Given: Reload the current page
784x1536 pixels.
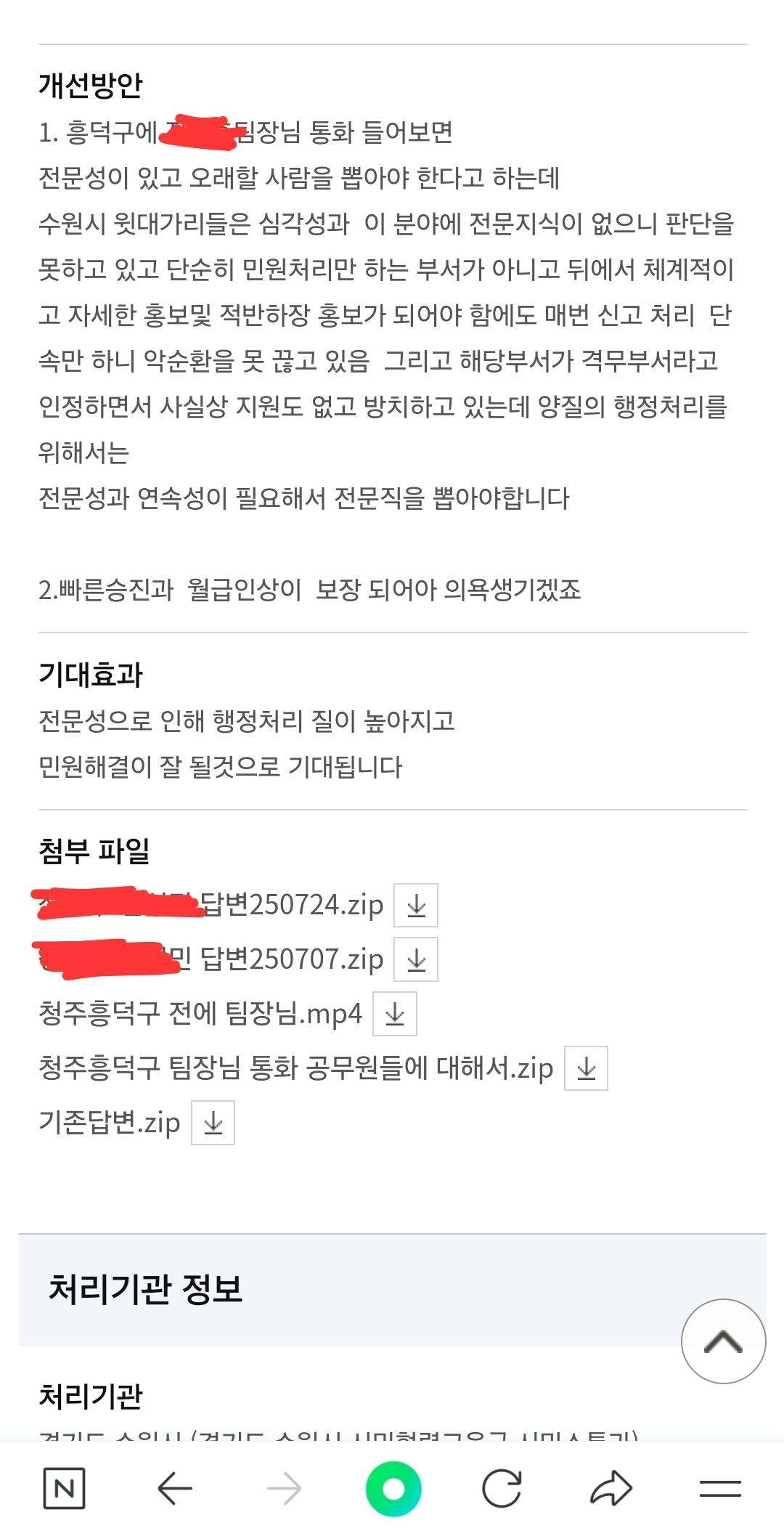Looking at the screenshot, I should (x=502, y=1490).
